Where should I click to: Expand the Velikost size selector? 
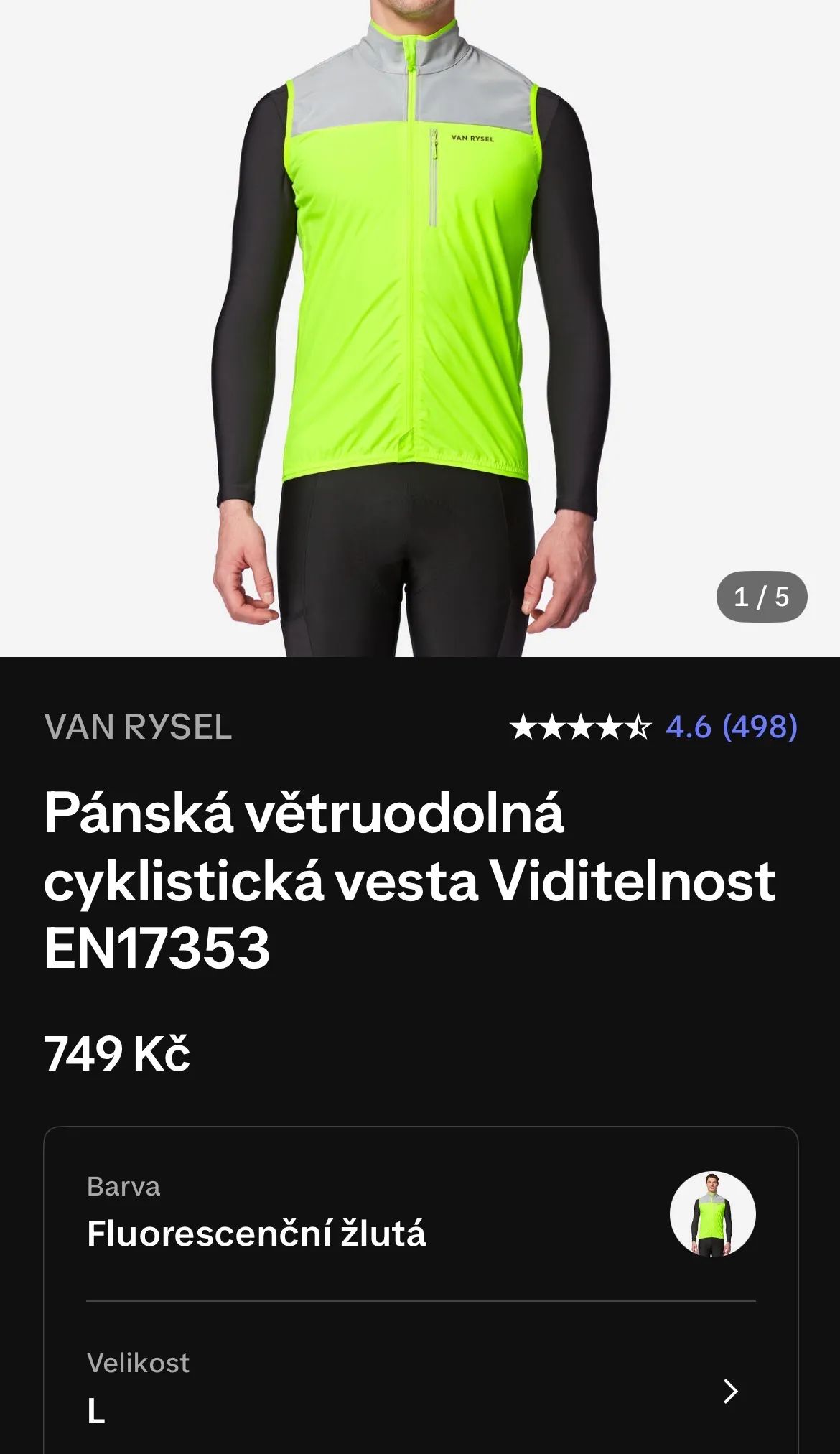click(729, 1391)
